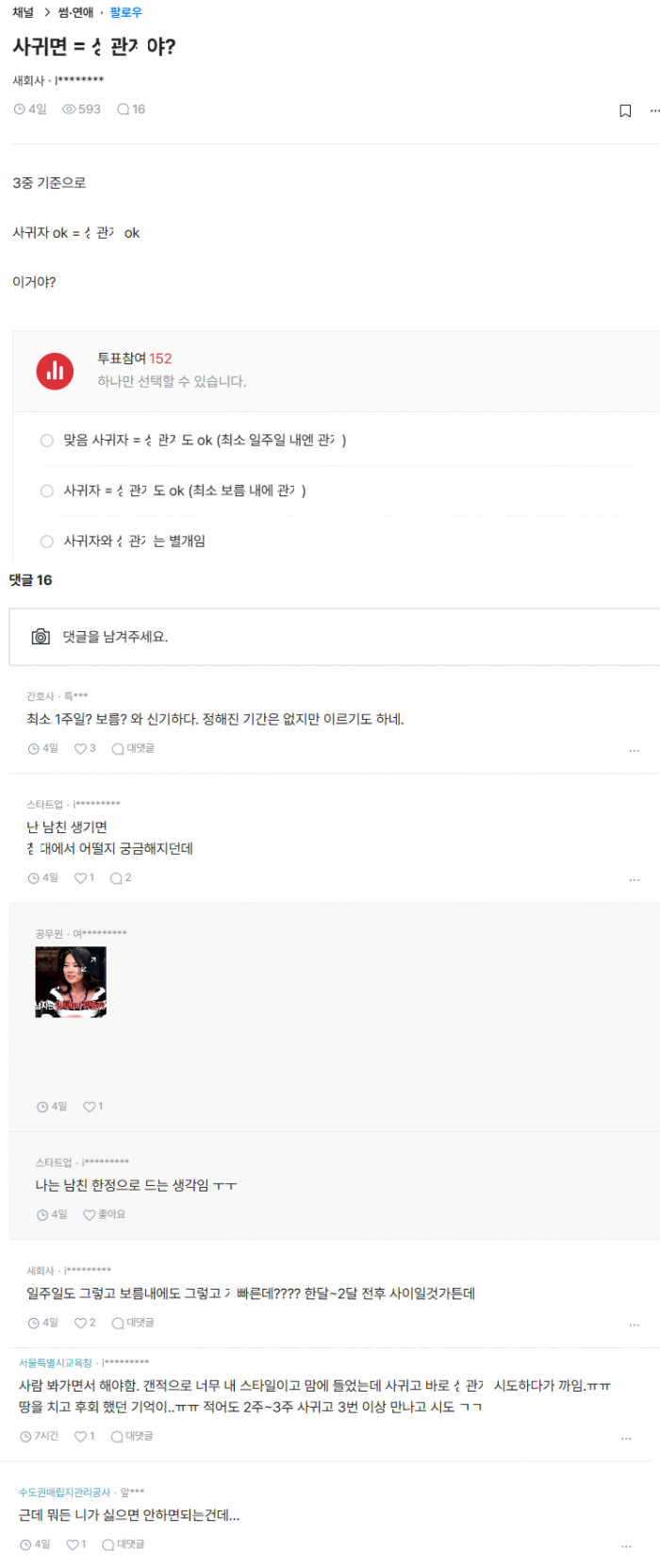The width and height of the screenshot is (660, 1568).
Task: Like the 스타트업 comment starting 난 남친 생기면
Action: pos(84,877)
